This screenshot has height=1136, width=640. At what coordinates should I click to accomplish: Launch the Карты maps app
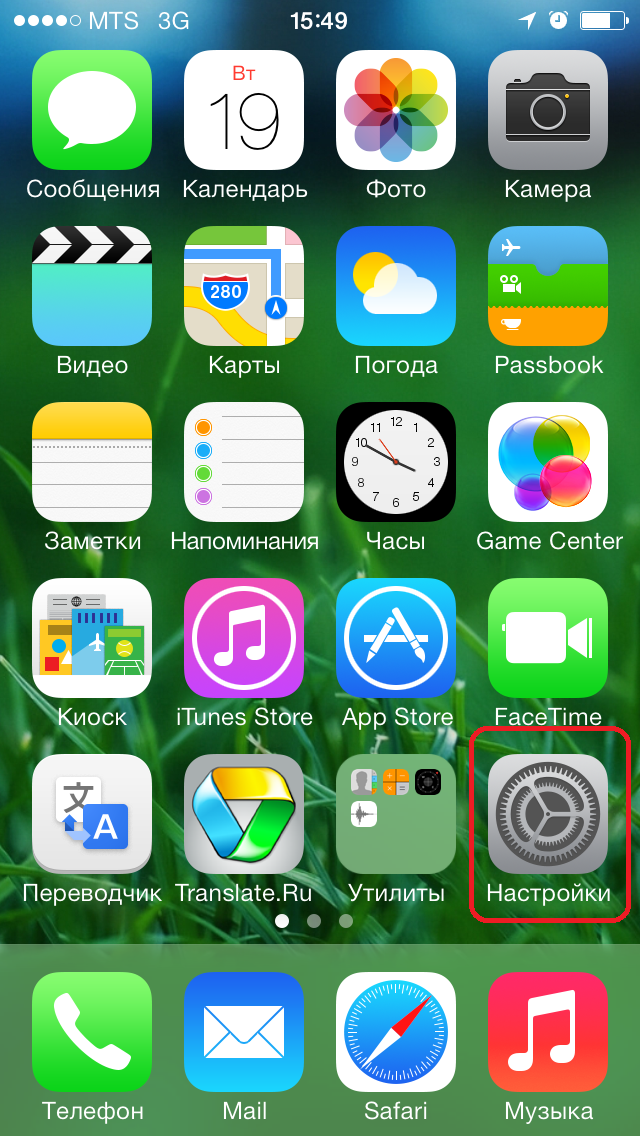244,286
